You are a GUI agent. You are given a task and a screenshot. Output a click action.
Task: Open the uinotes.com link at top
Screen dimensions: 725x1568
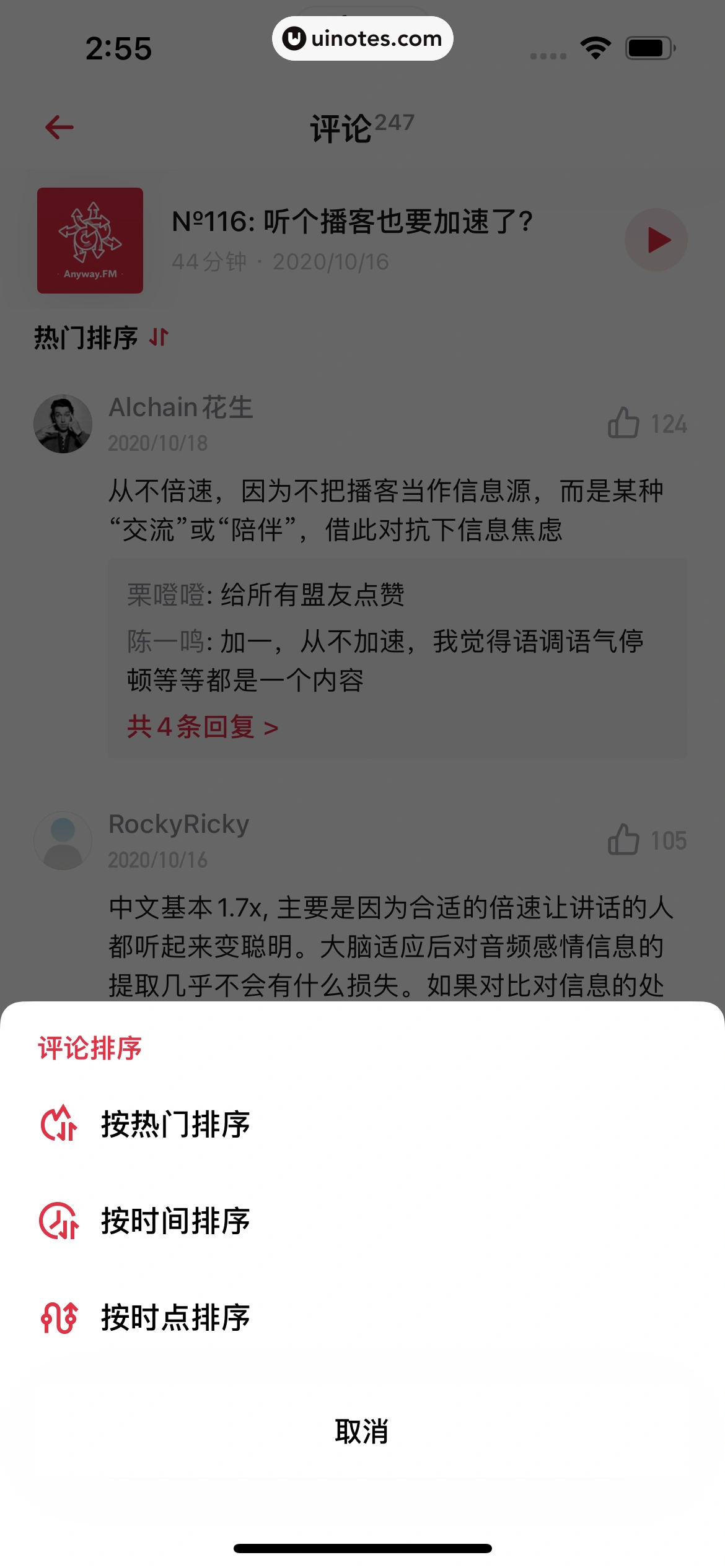362,38
